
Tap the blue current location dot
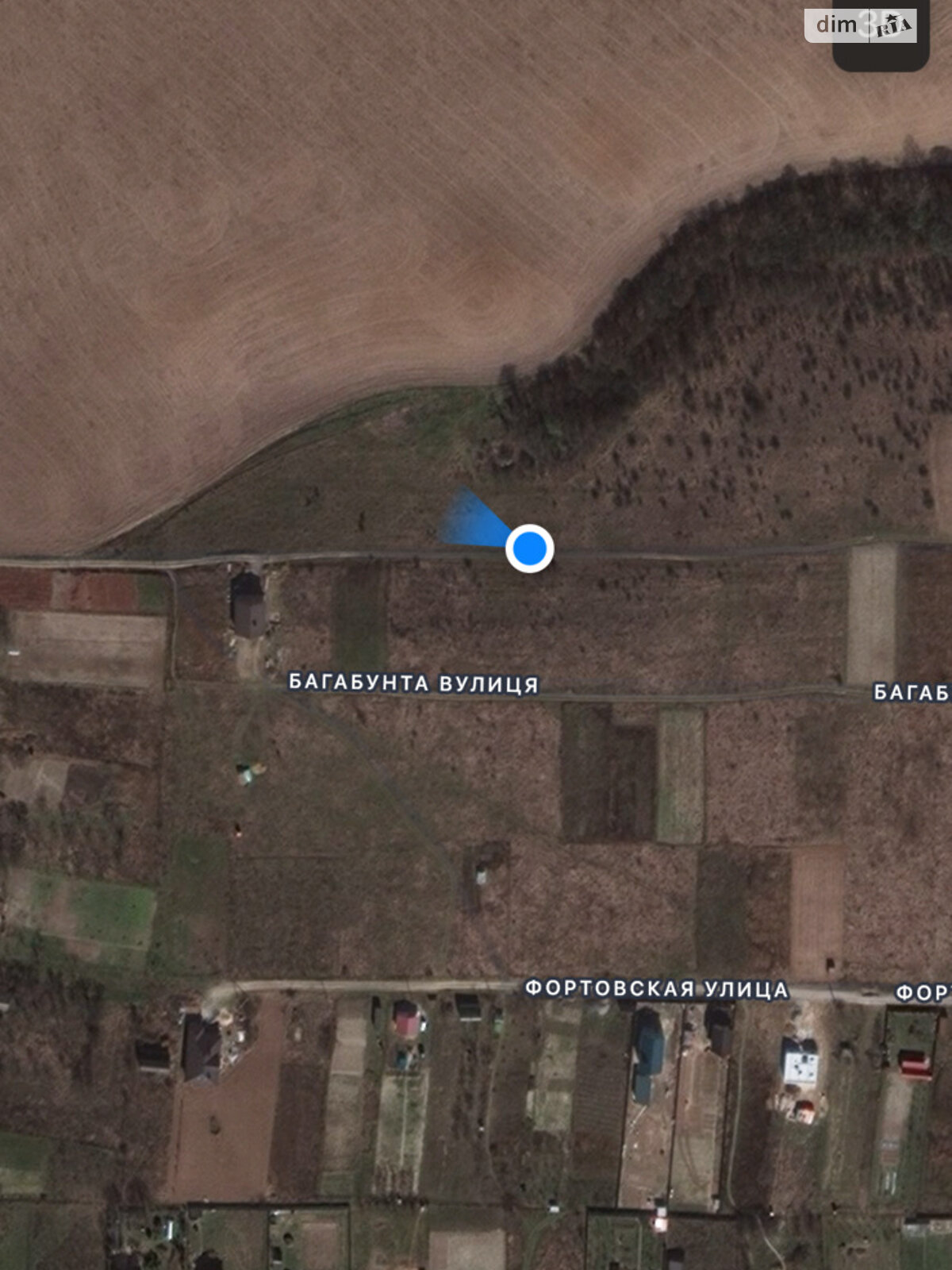click(529, 548)
